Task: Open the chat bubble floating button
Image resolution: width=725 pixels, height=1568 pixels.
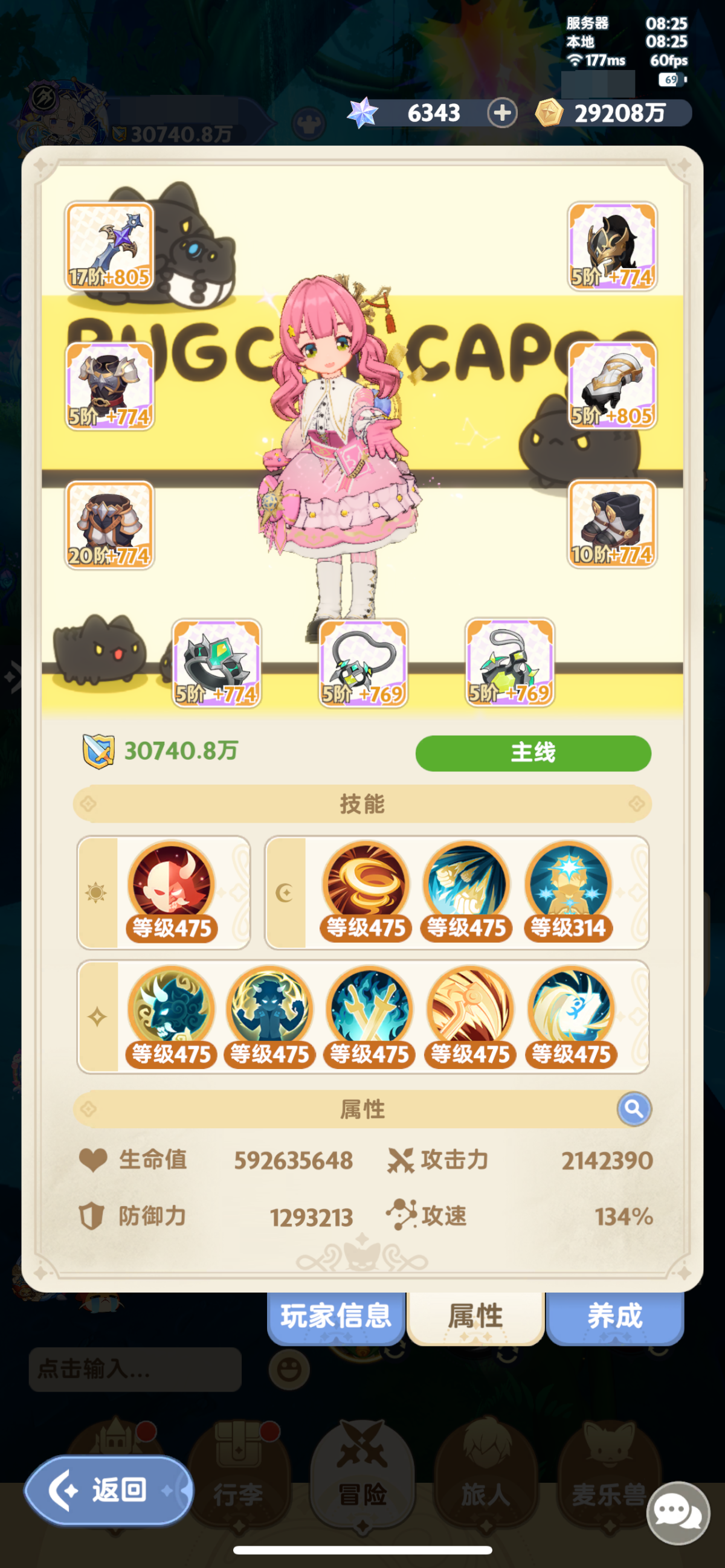Action: pos(677,1512)
